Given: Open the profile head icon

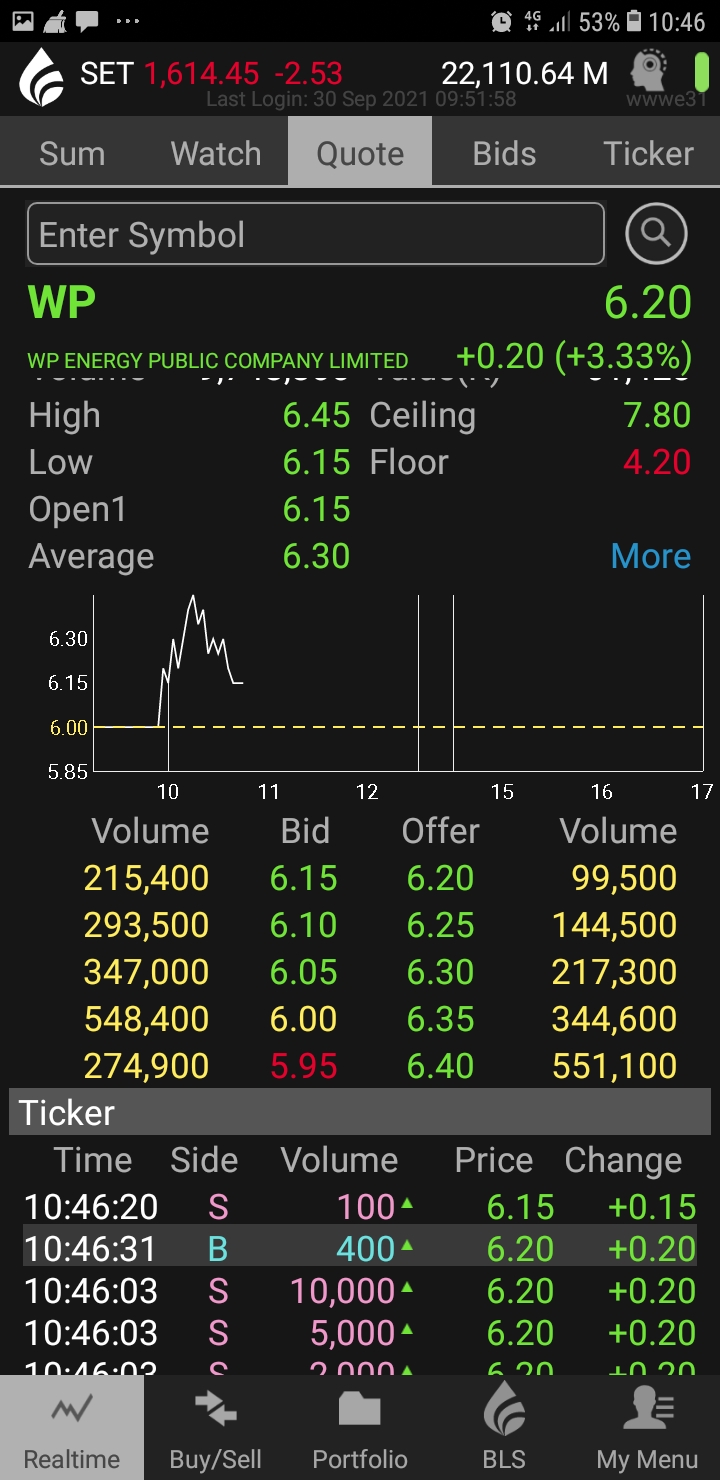Looking at the screenshot, I should [x=650, y=72].
